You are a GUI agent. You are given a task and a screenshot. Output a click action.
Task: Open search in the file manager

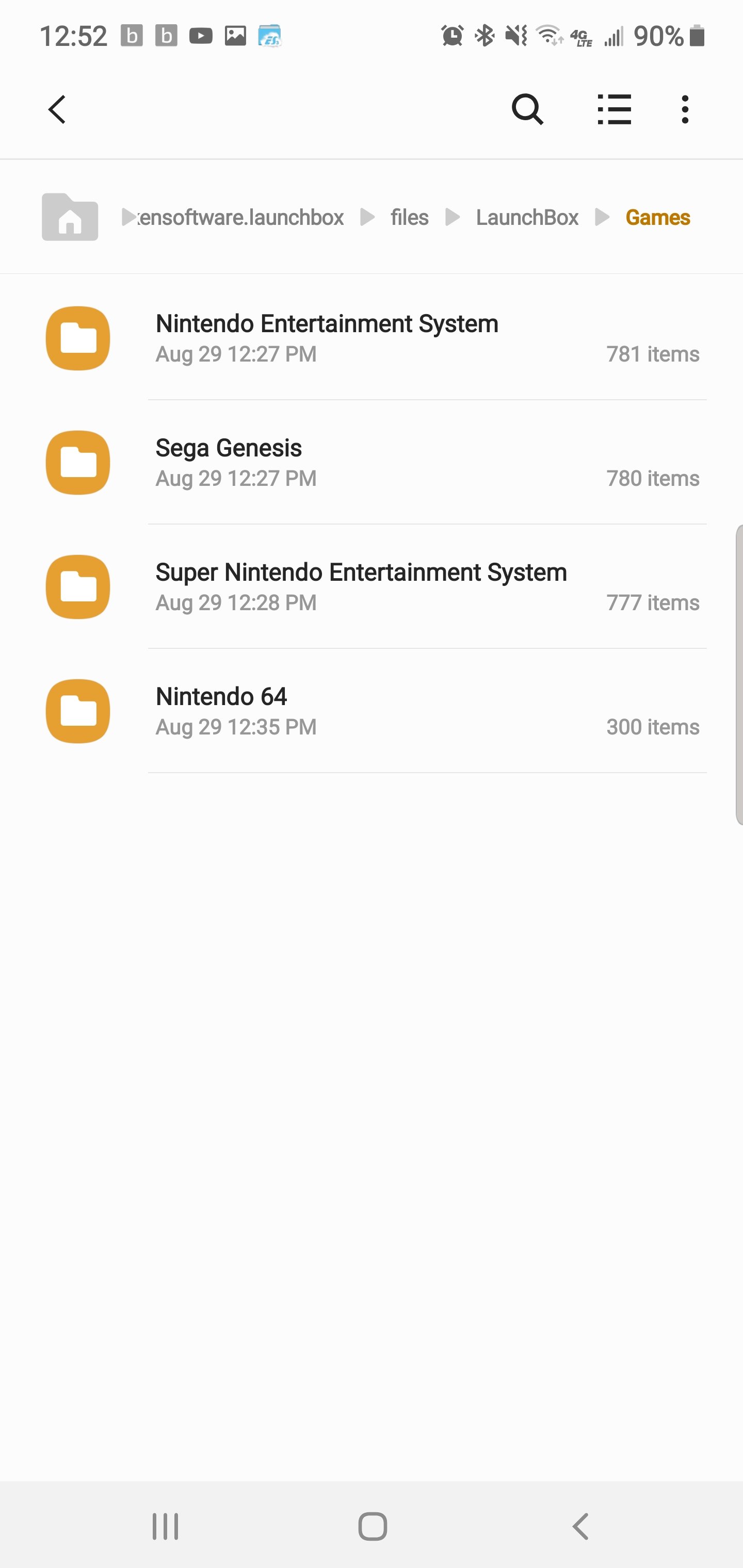527,109
